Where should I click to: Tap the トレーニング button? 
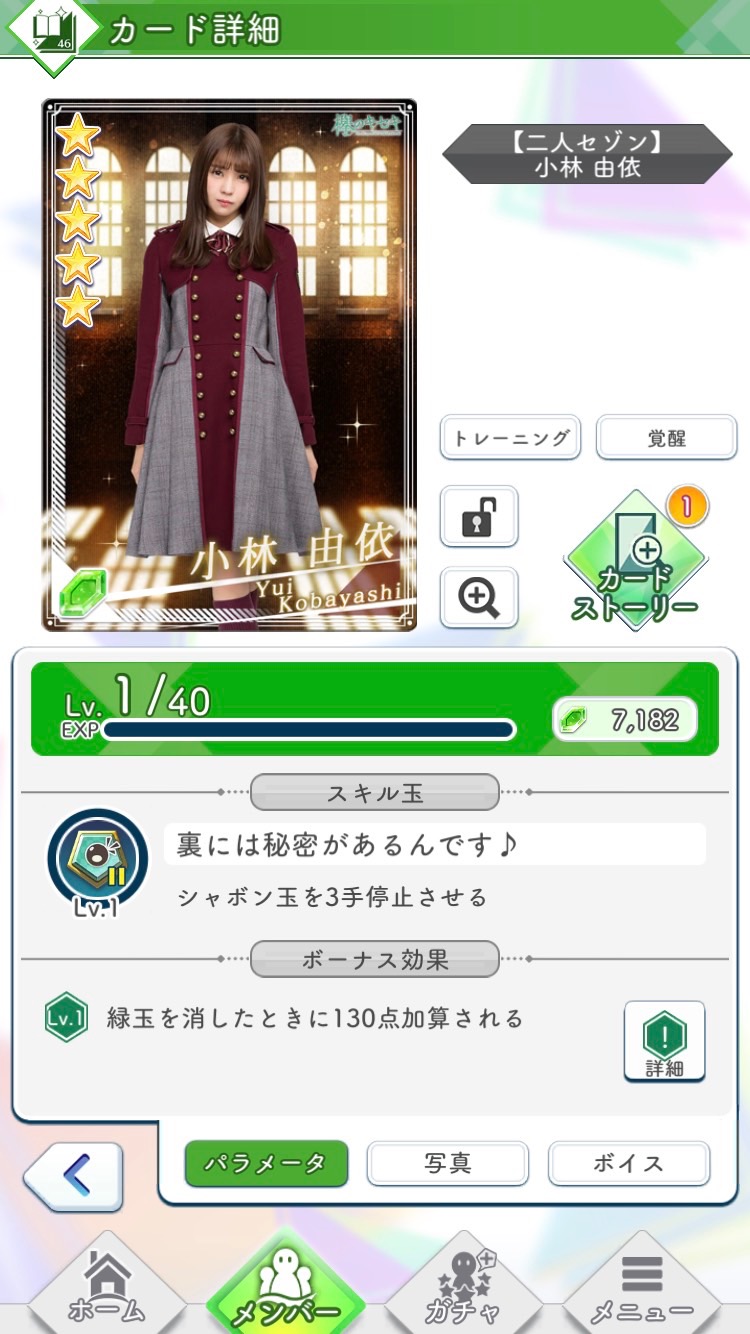click(510, 438)
